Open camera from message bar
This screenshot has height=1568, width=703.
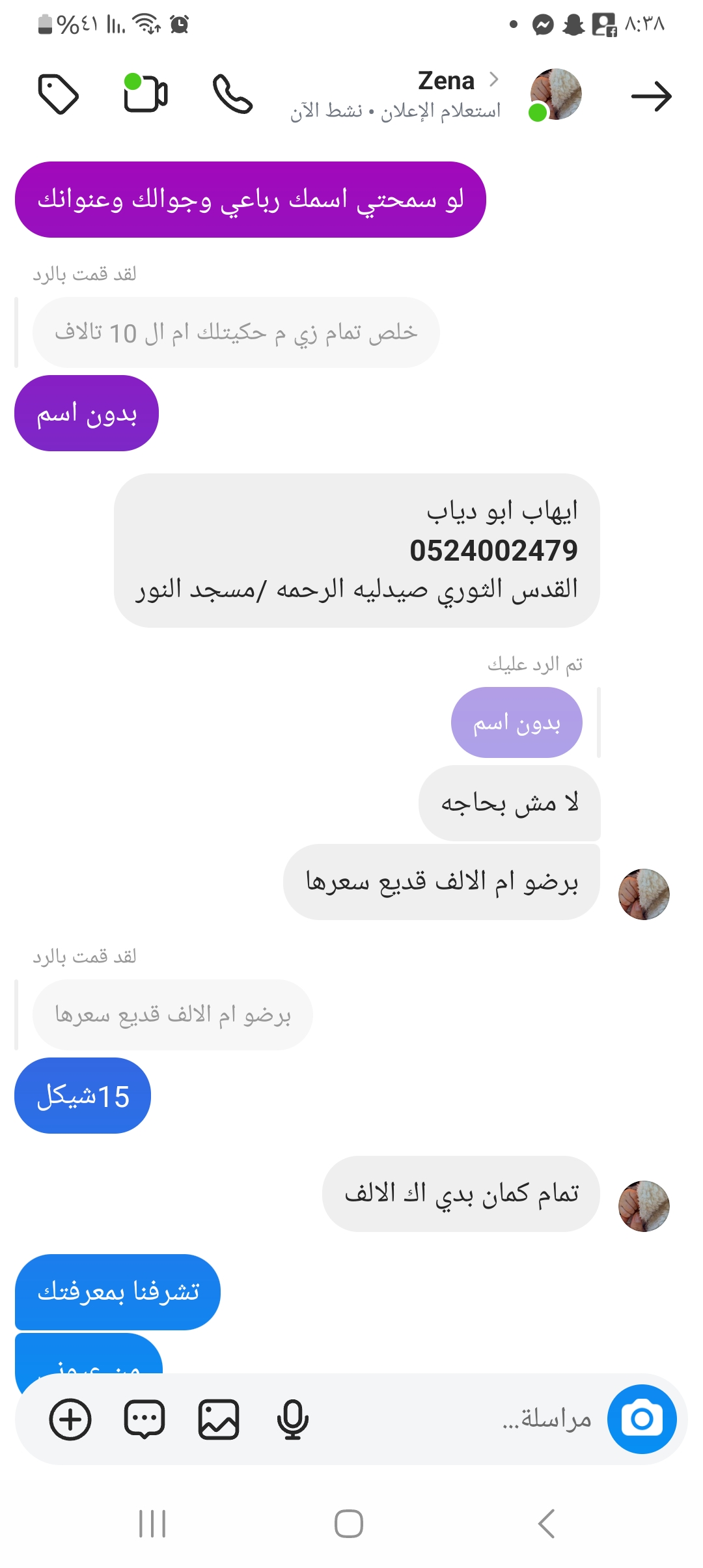[x=641, y=1419]
